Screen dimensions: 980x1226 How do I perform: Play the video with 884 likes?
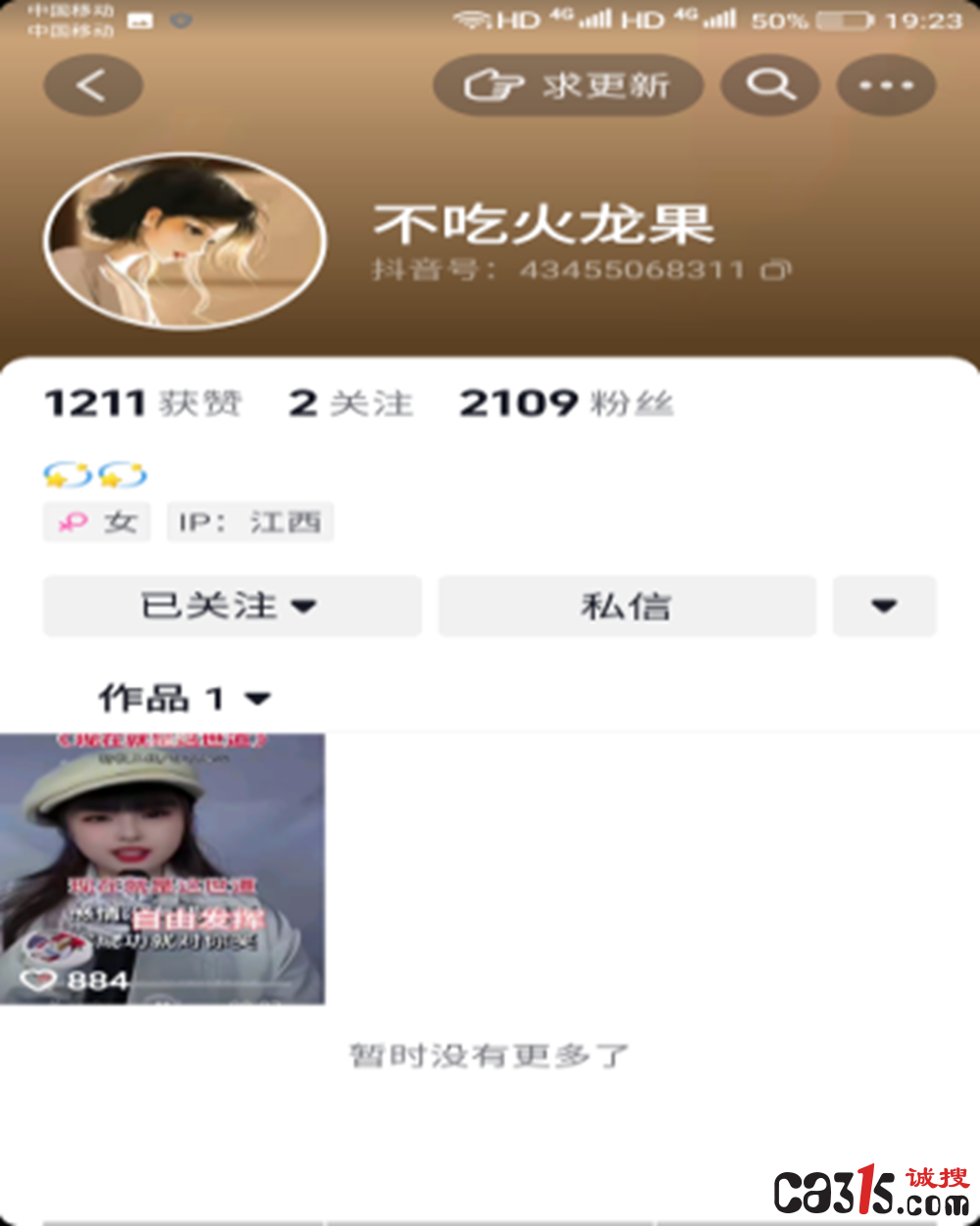(162, 867)
